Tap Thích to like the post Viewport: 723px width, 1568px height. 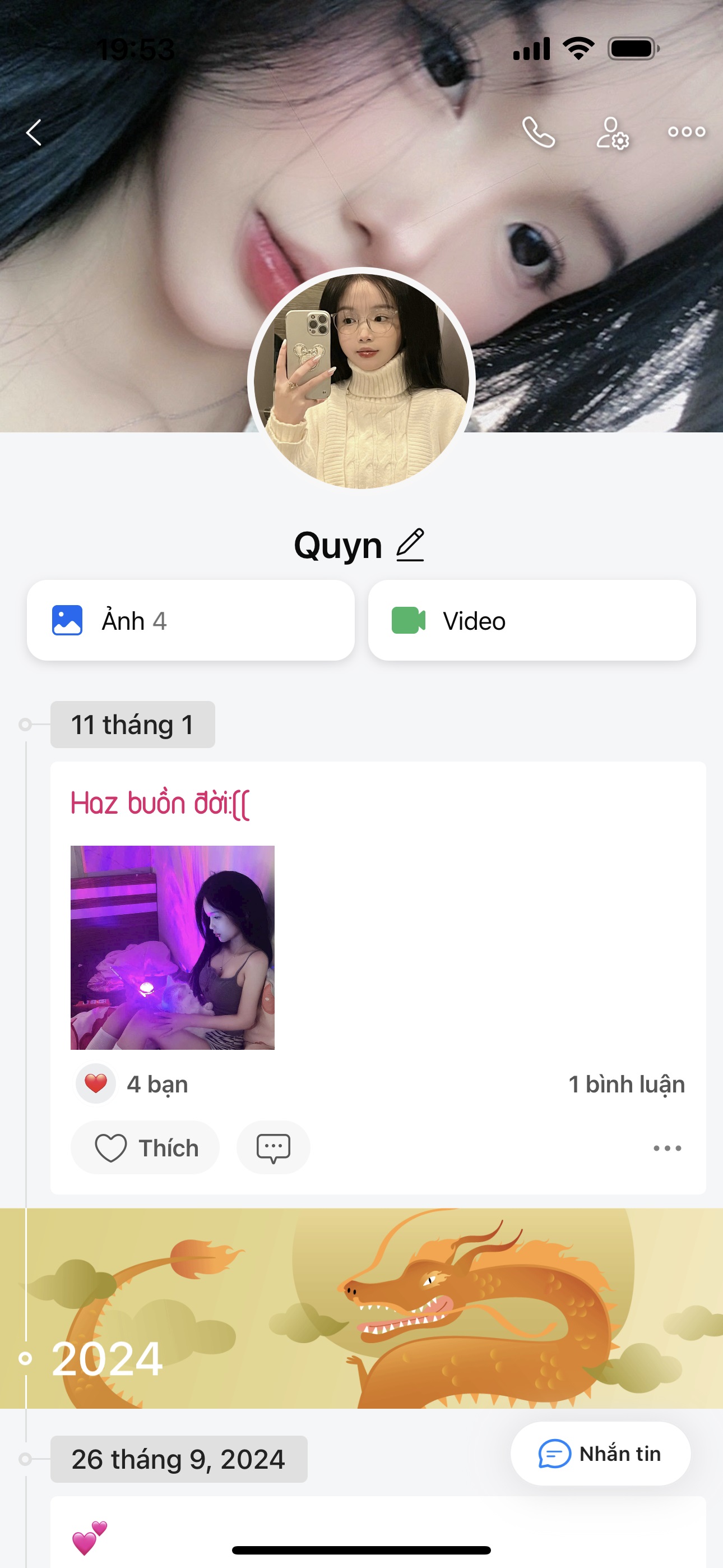click(x=146, y=1147)
